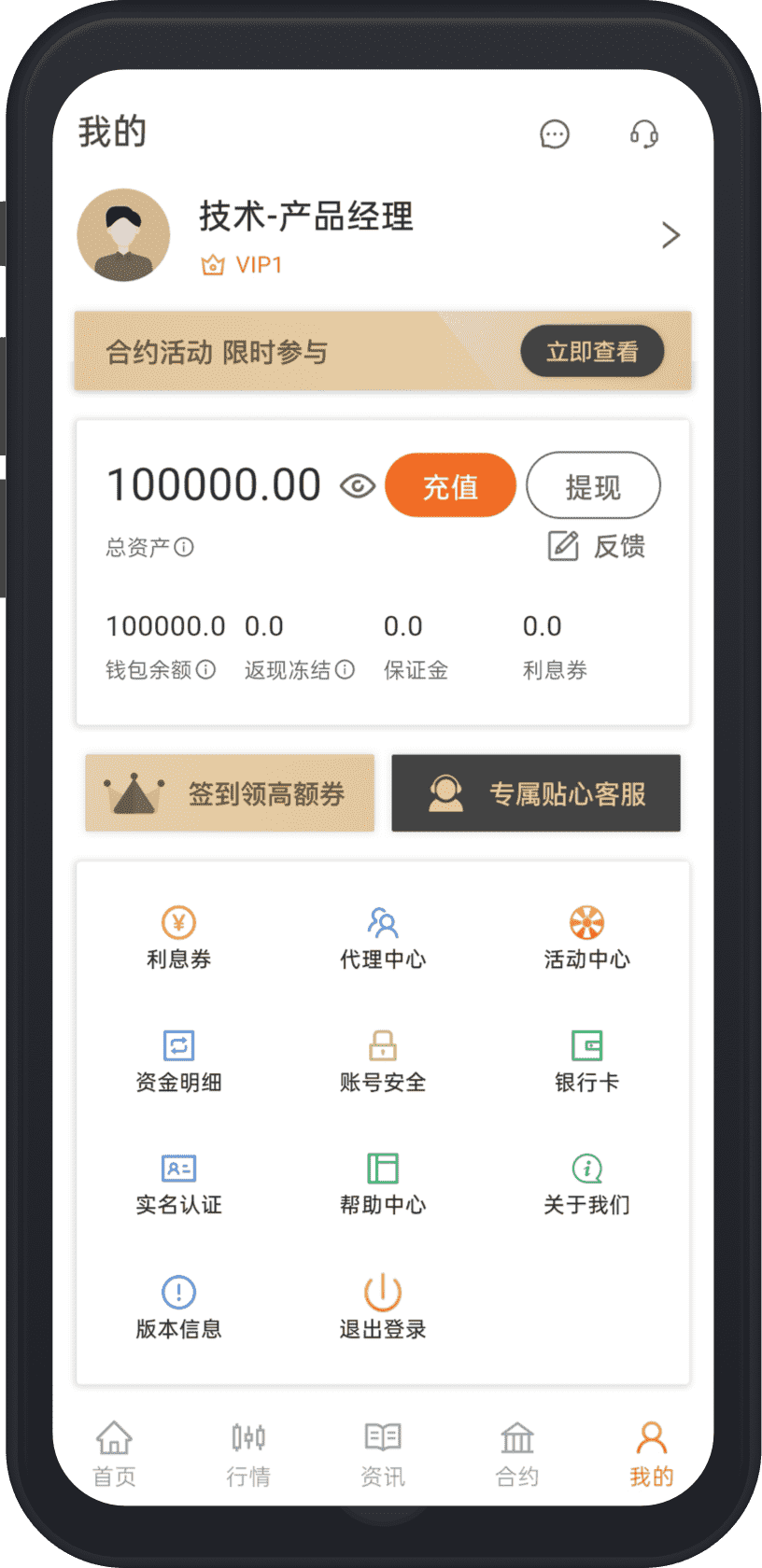The width and height of the screenshot is (762, 1568).
Task: Switch to the 合约 tab
Action: point(516,1453)
